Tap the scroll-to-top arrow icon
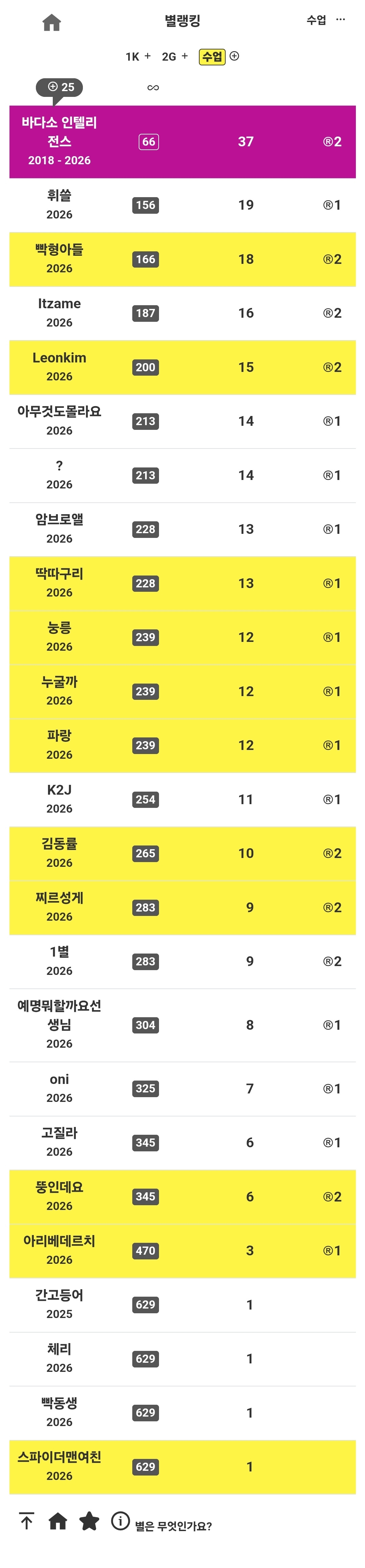This screenshot has width=365, height=1568. [x=27, y=1521]
